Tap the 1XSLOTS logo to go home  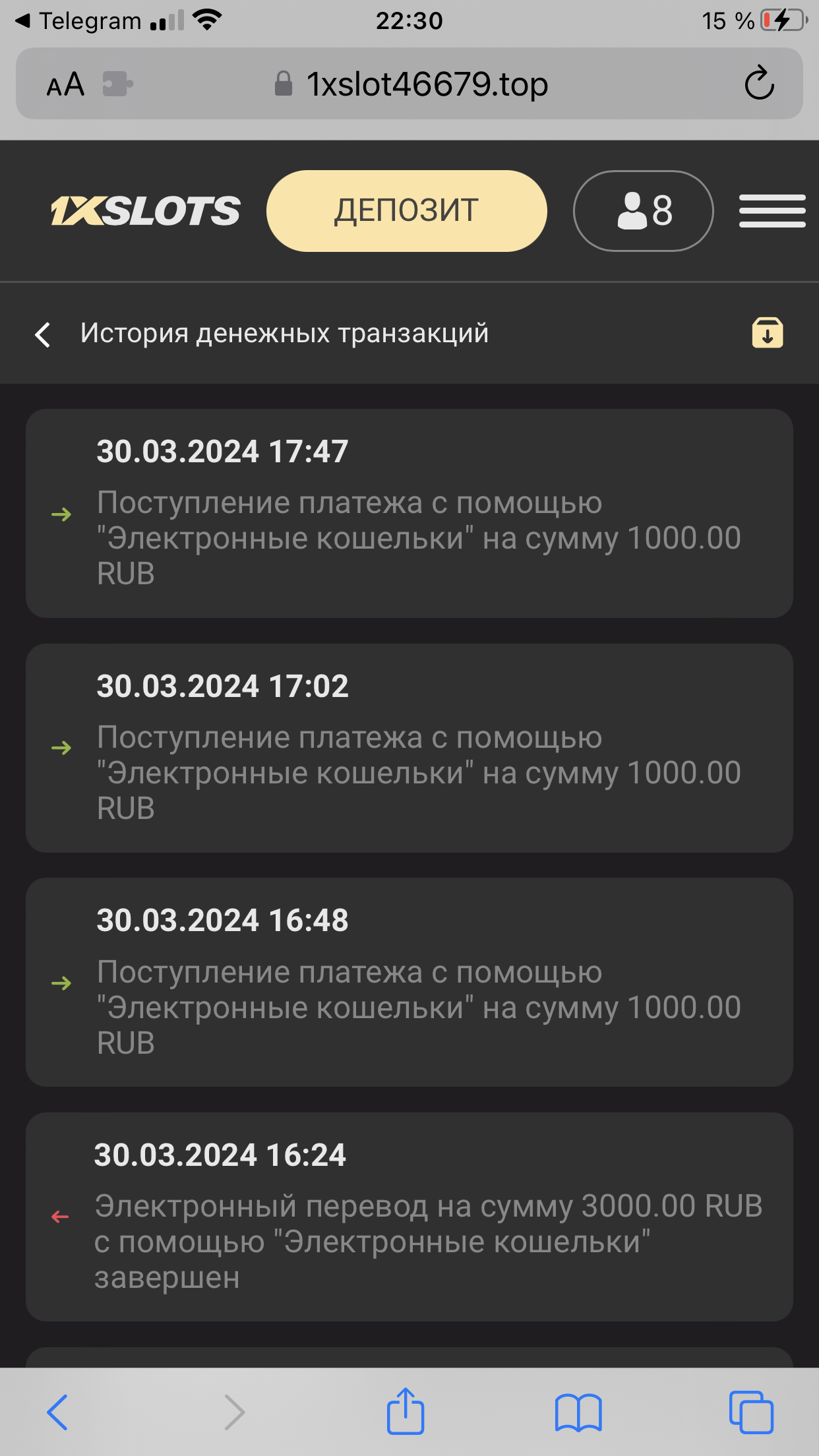point(146,211)
